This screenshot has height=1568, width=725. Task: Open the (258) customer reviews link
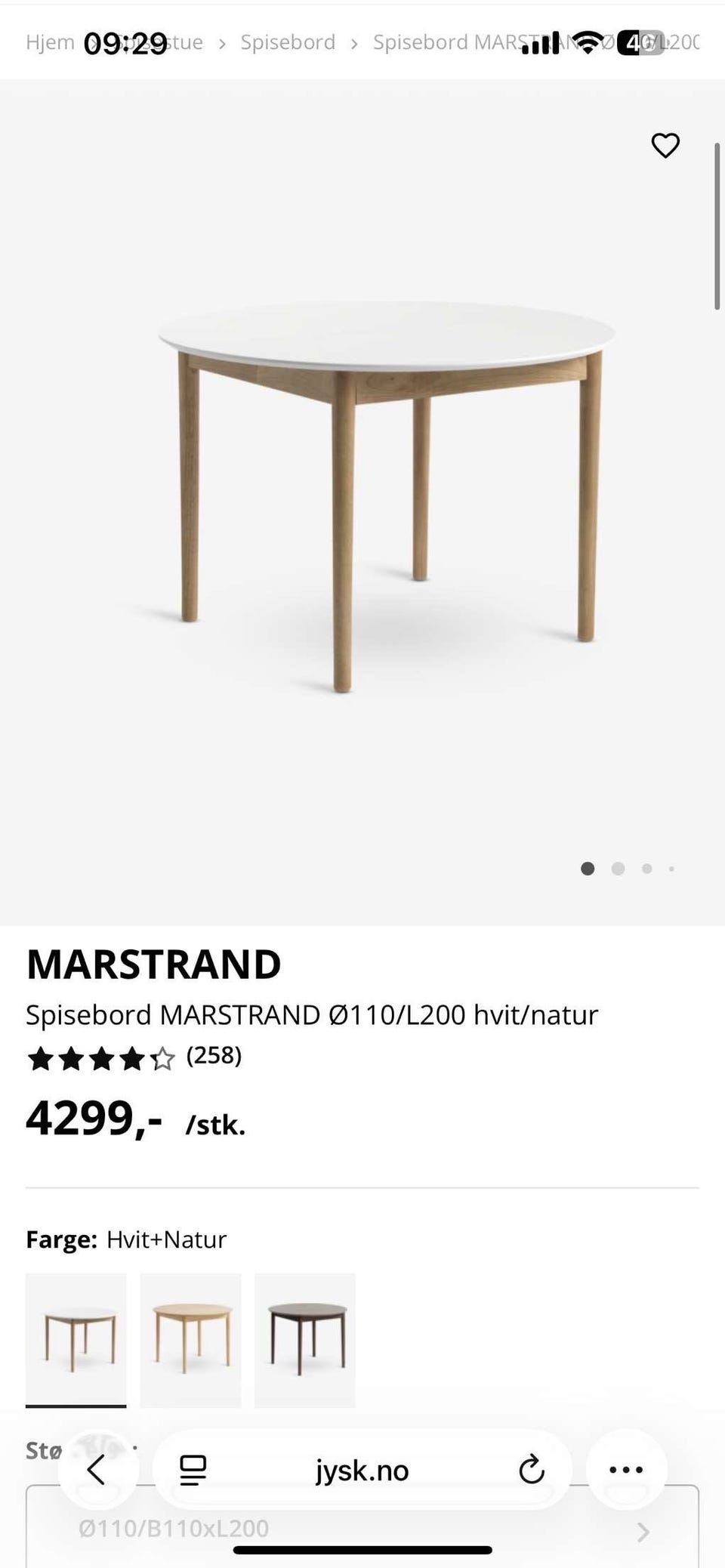[x=214, y=1057]
